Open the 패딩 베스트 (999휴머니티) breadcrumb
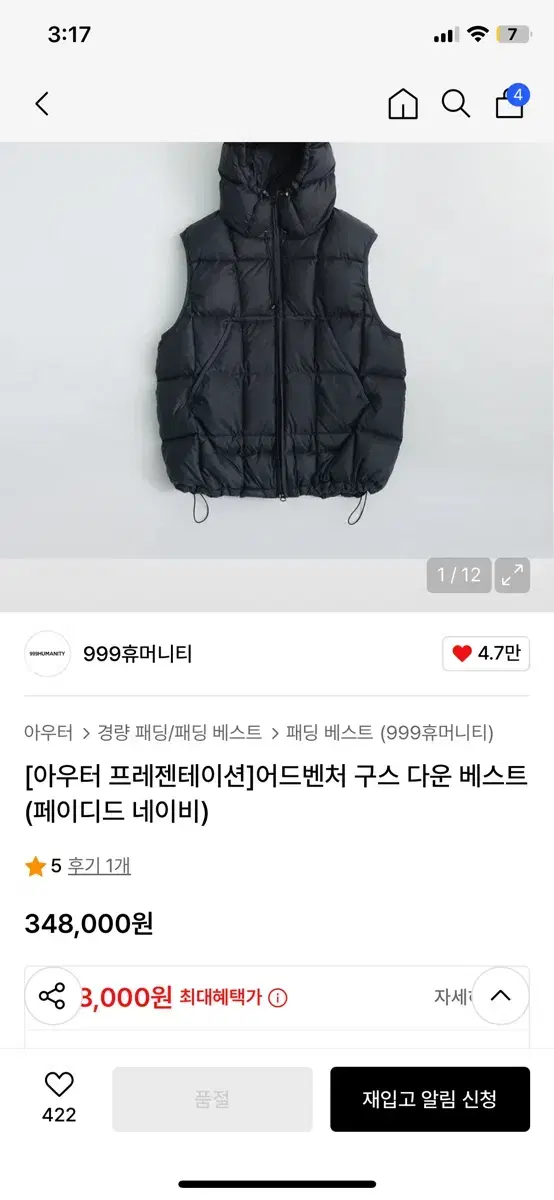Screen dimensions: 554x1200 coord(390,732)
